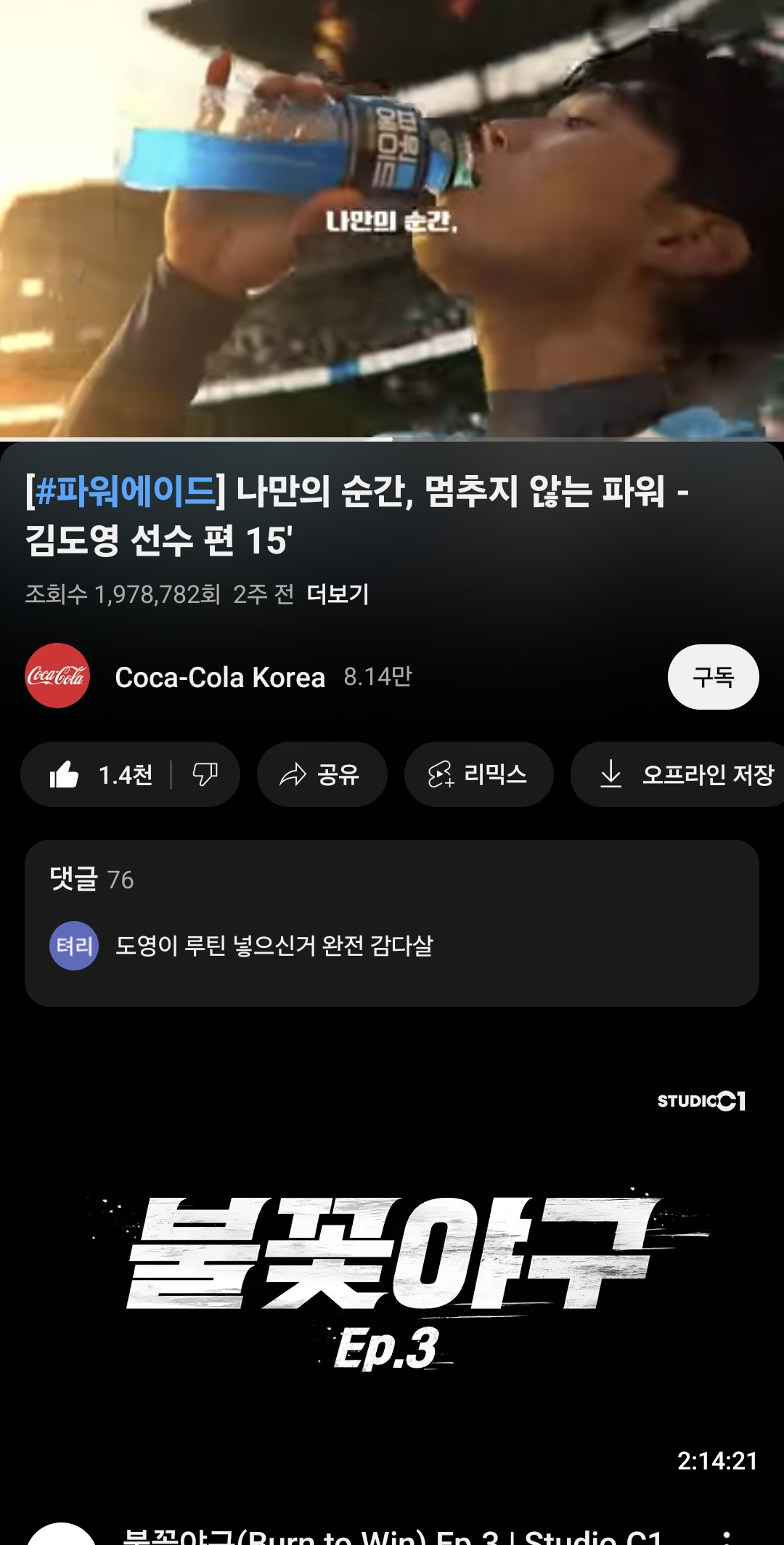
Task: Tap the video player showing the Powerade ad
Action: point(392,218)
